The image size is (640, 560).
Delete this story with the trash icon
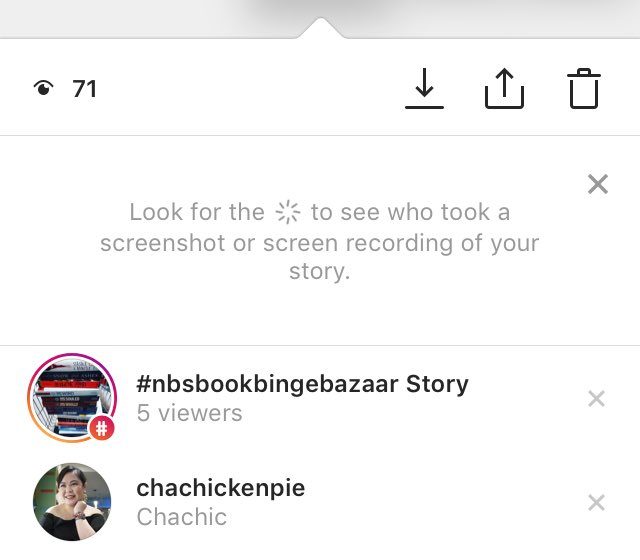click(x=584, y=90)
